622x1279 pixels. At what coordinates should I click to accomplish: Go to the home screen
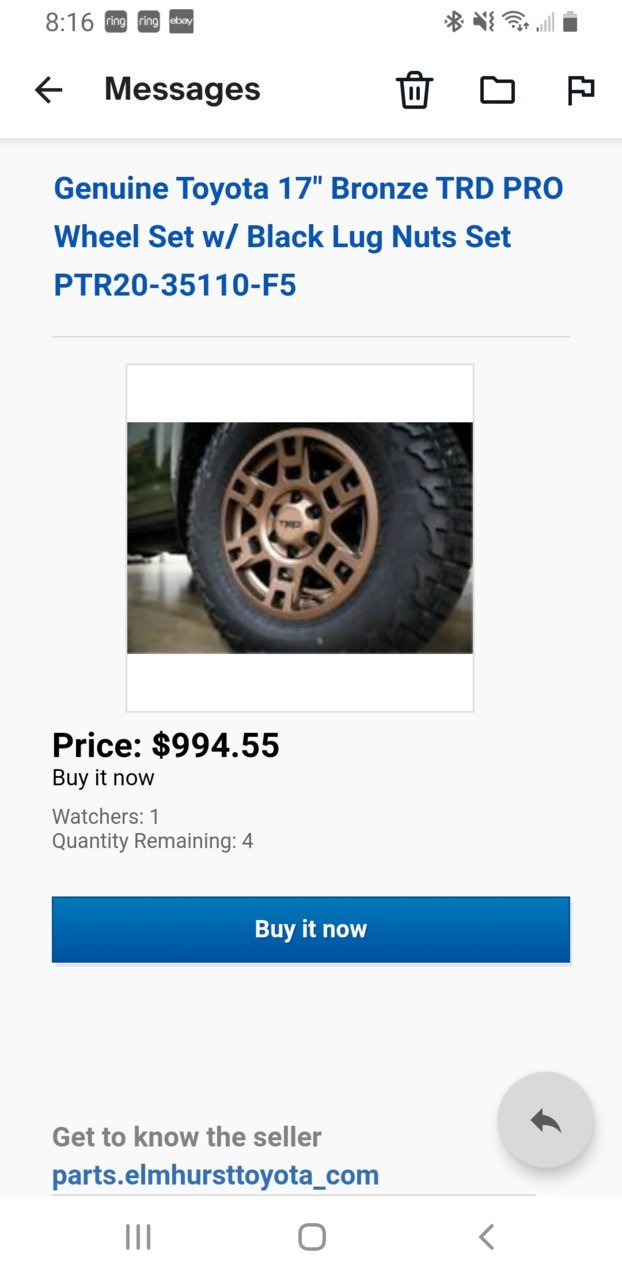pos(312,1237)
